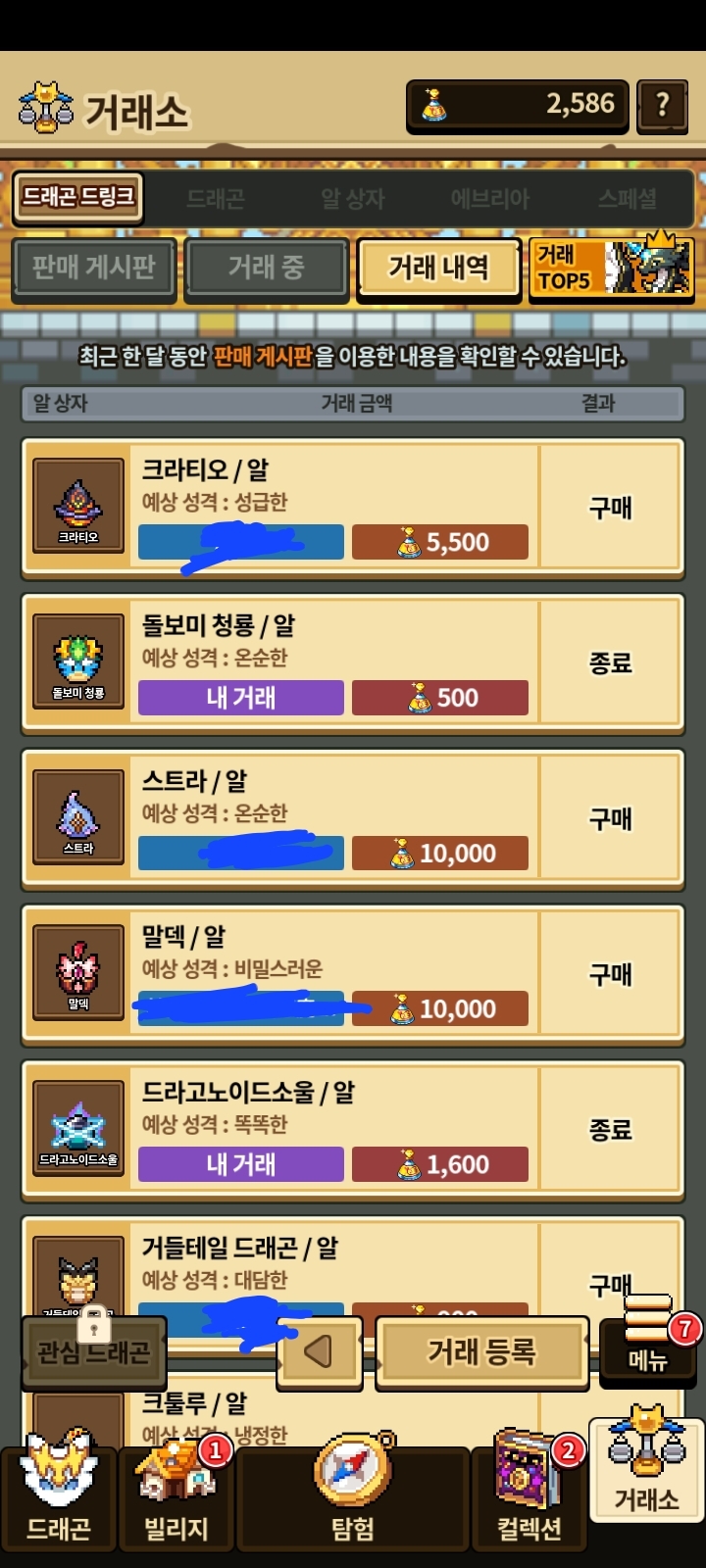
Task: Open the 크라티오 / 알 trade record
Action: [353, 507]
